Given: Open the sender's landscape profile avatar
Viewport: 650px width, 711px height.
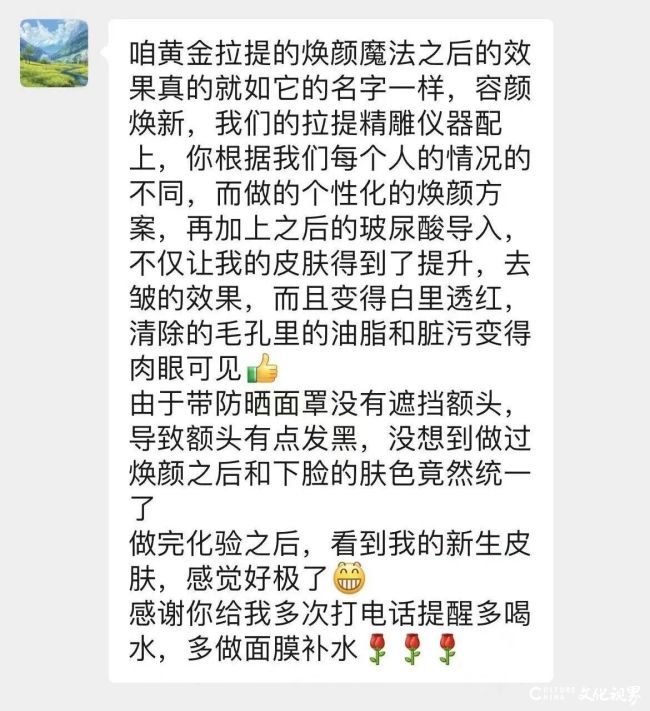Looking at the screenshot, I should tap(54, 54).
